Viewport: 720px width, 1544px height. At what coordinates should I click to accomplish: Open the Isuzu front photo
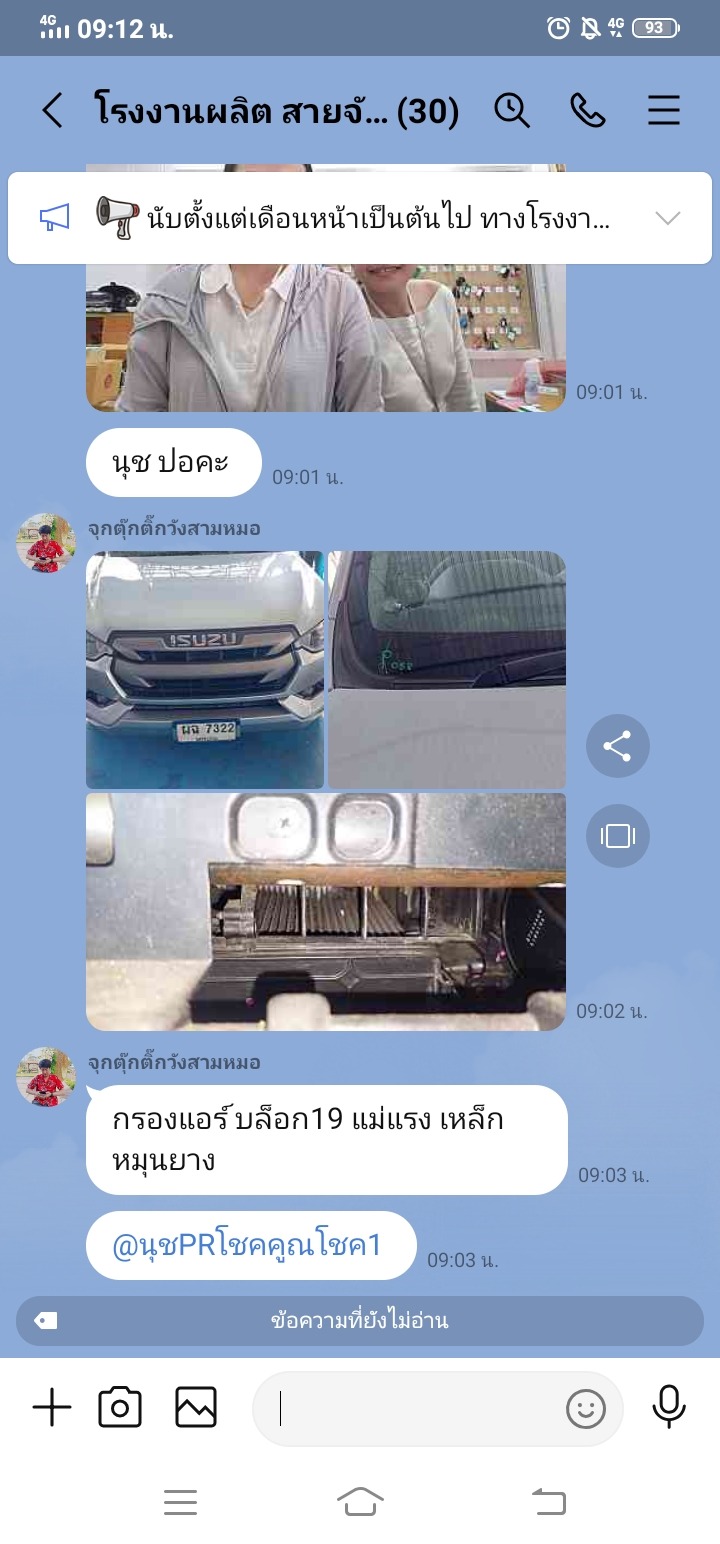(205, 670)
